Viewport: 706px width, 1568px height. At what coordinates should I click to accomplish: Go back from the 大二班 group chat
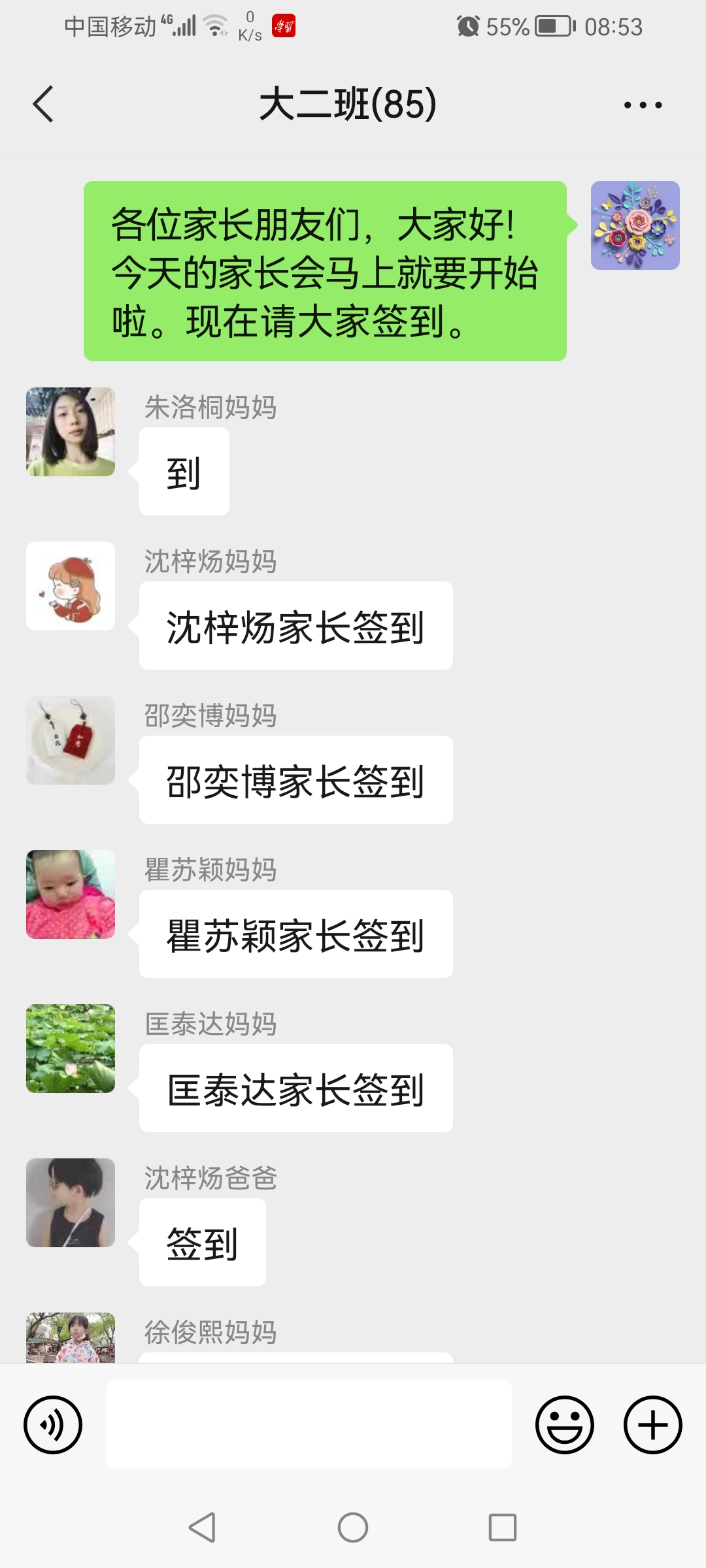point(43,105)
